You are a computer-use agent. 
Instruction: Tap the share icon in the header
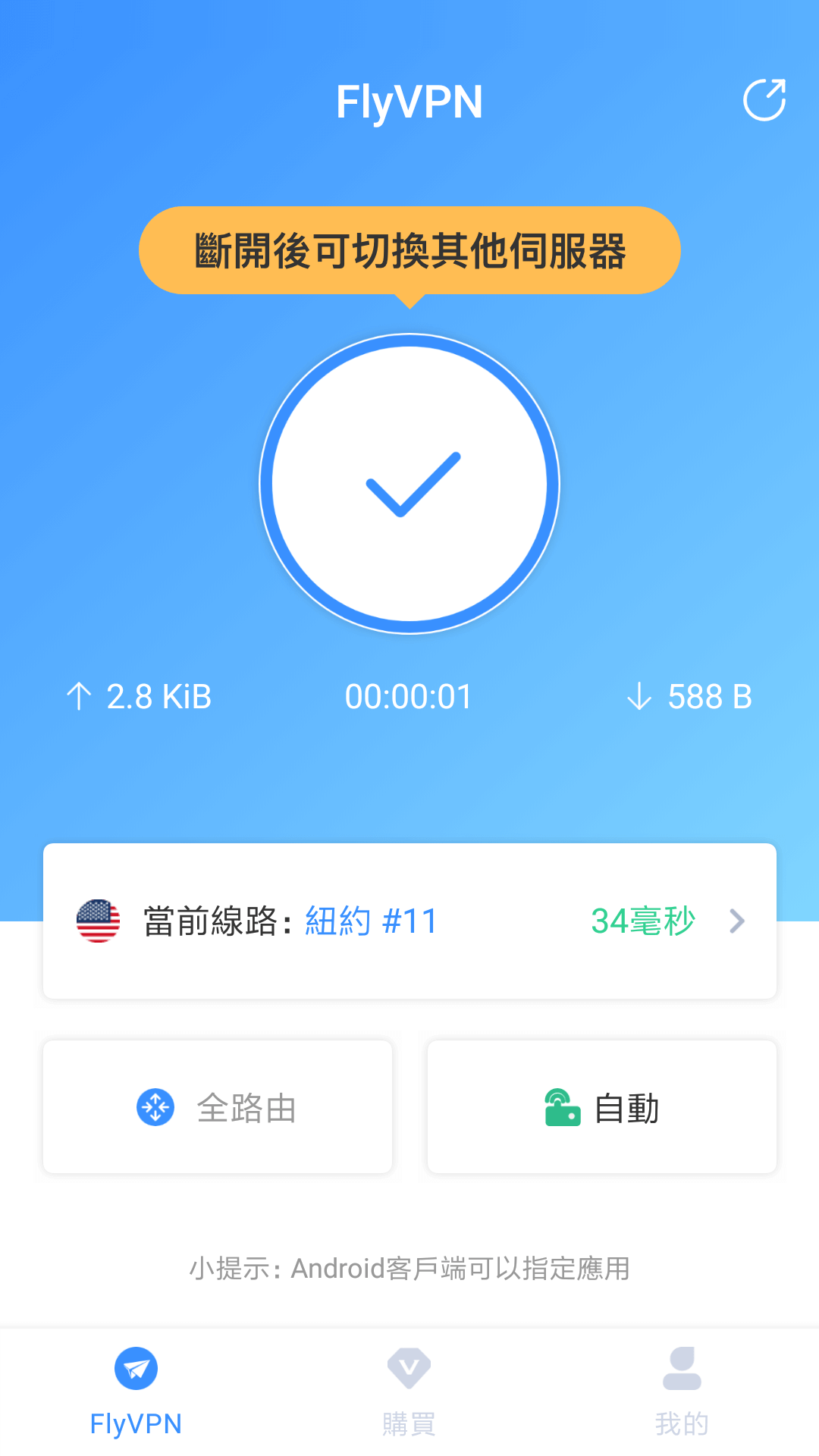(x=764, y=100)
